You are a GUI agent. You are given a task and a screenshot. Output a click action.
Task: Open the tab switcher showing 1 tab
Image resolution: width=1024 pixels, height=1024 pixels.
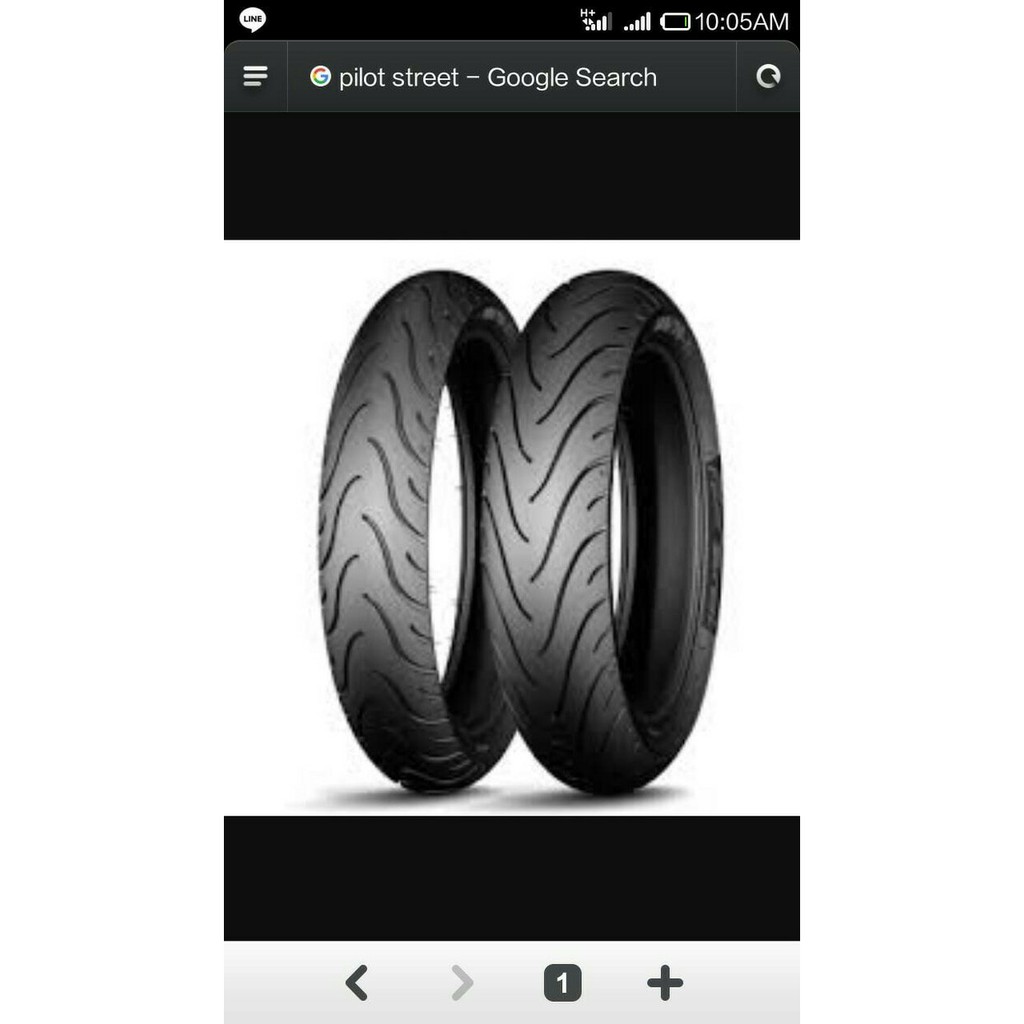(562, 982)
